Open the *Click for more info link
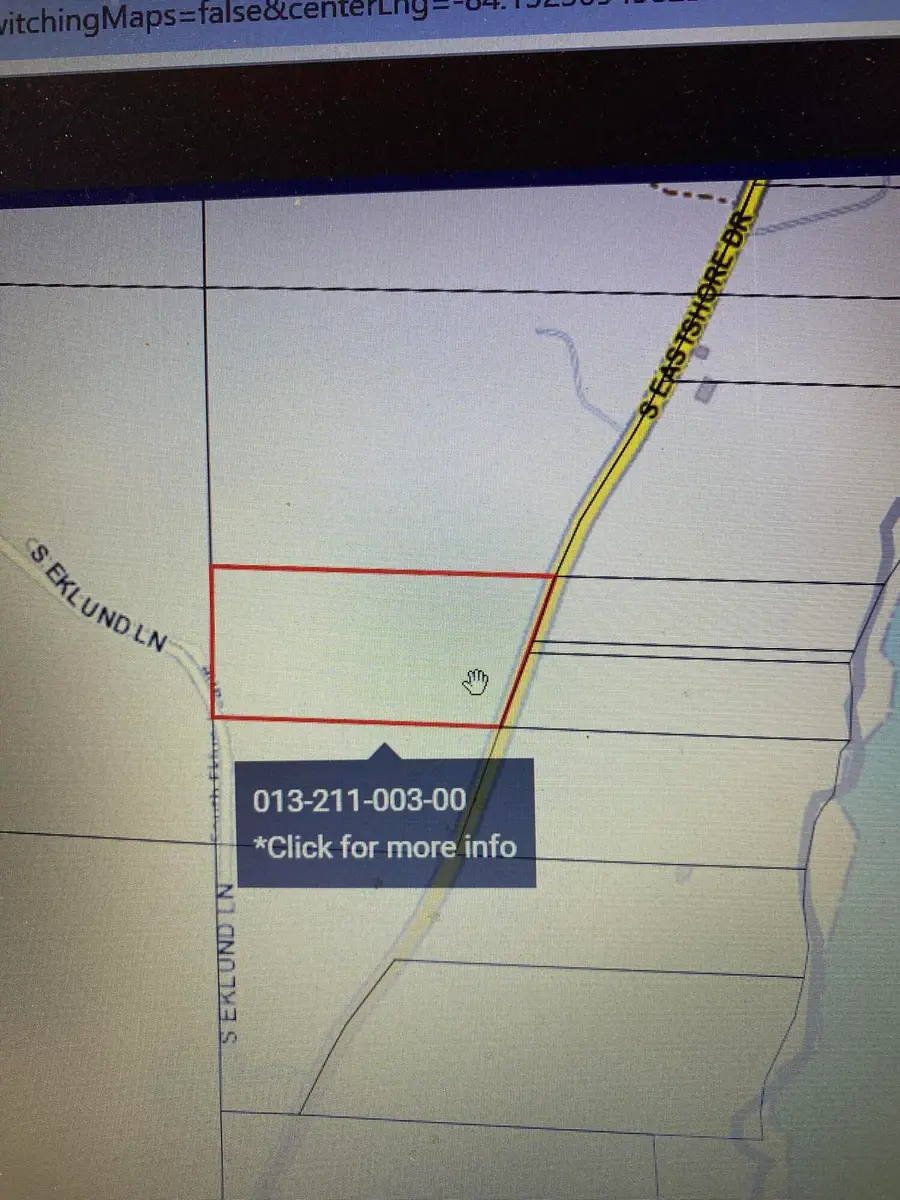The width and height of the screenshot is (900, 1200). 385,846
